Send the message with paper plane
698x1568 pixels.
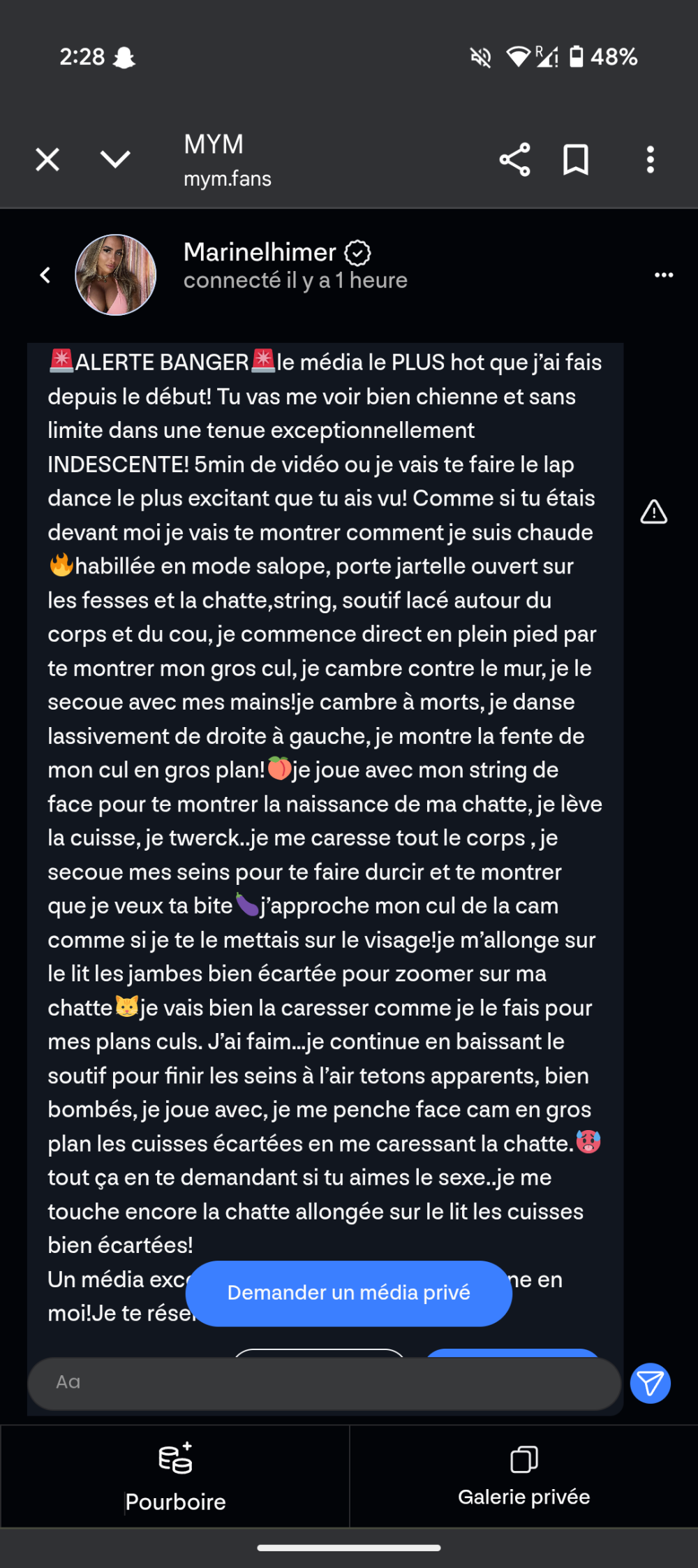[650, 1383]
